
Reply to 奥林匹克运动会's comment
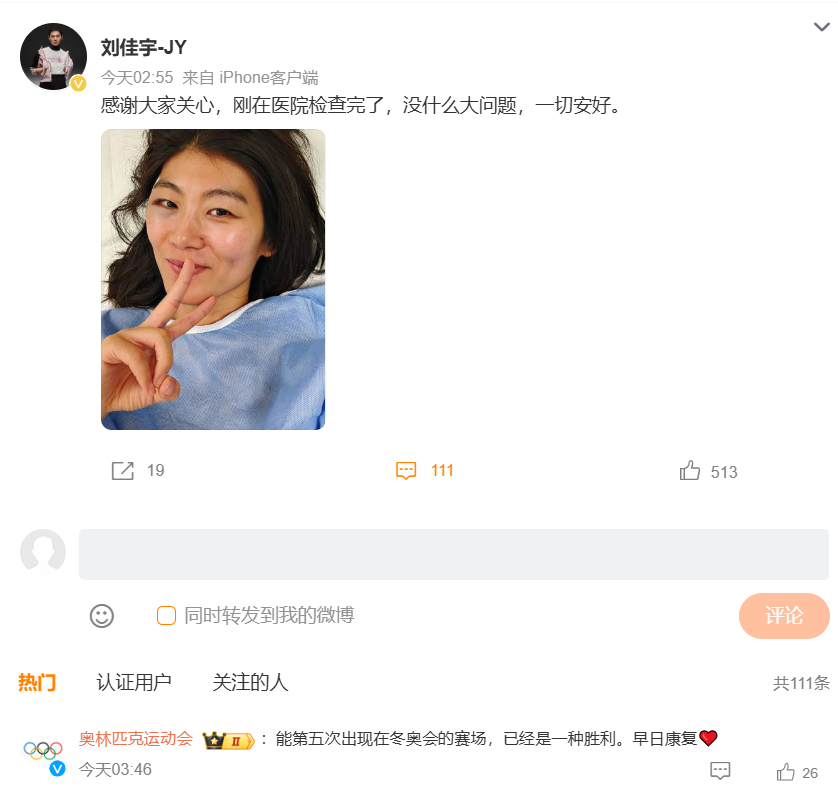[x=720, y=771]
